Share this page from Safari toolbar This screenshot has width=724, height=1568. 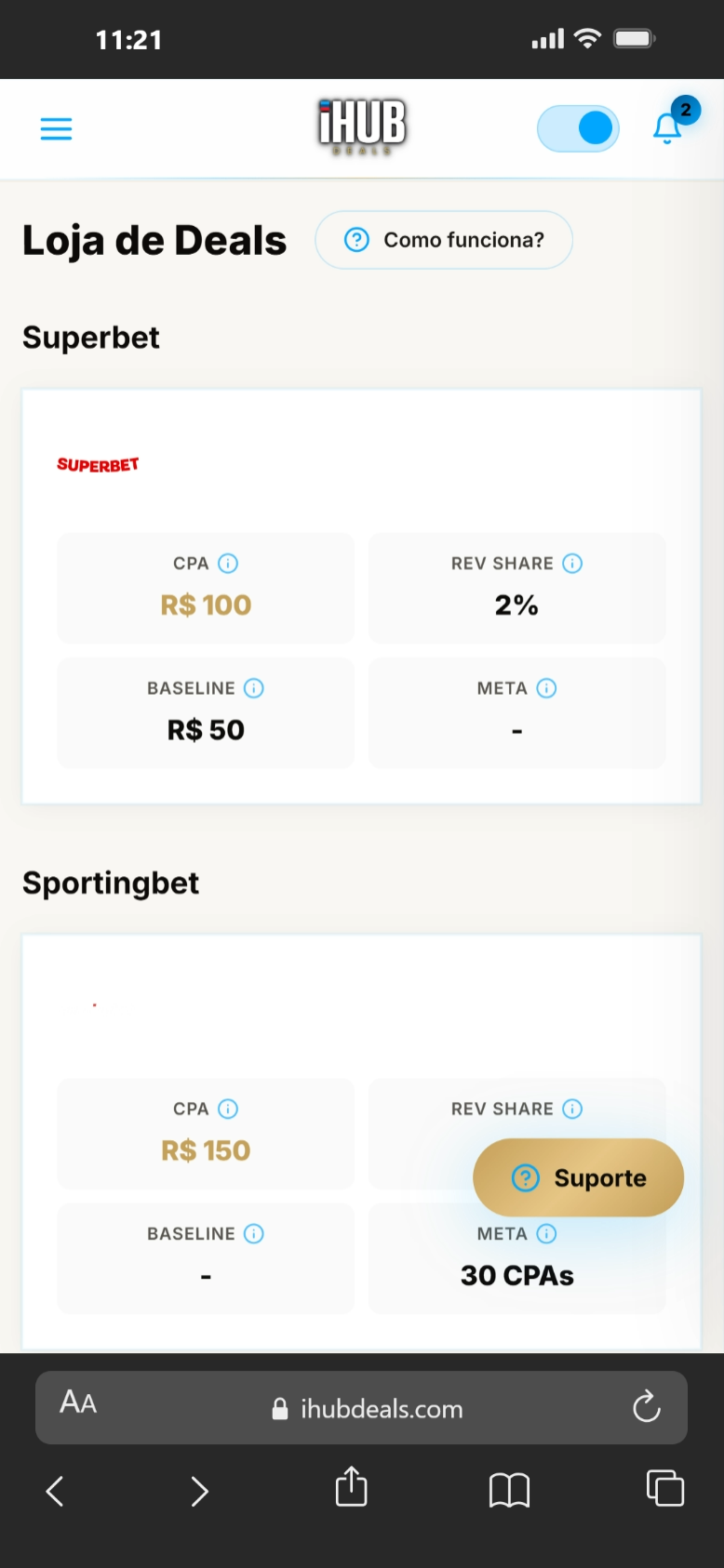coord(351,1486)
